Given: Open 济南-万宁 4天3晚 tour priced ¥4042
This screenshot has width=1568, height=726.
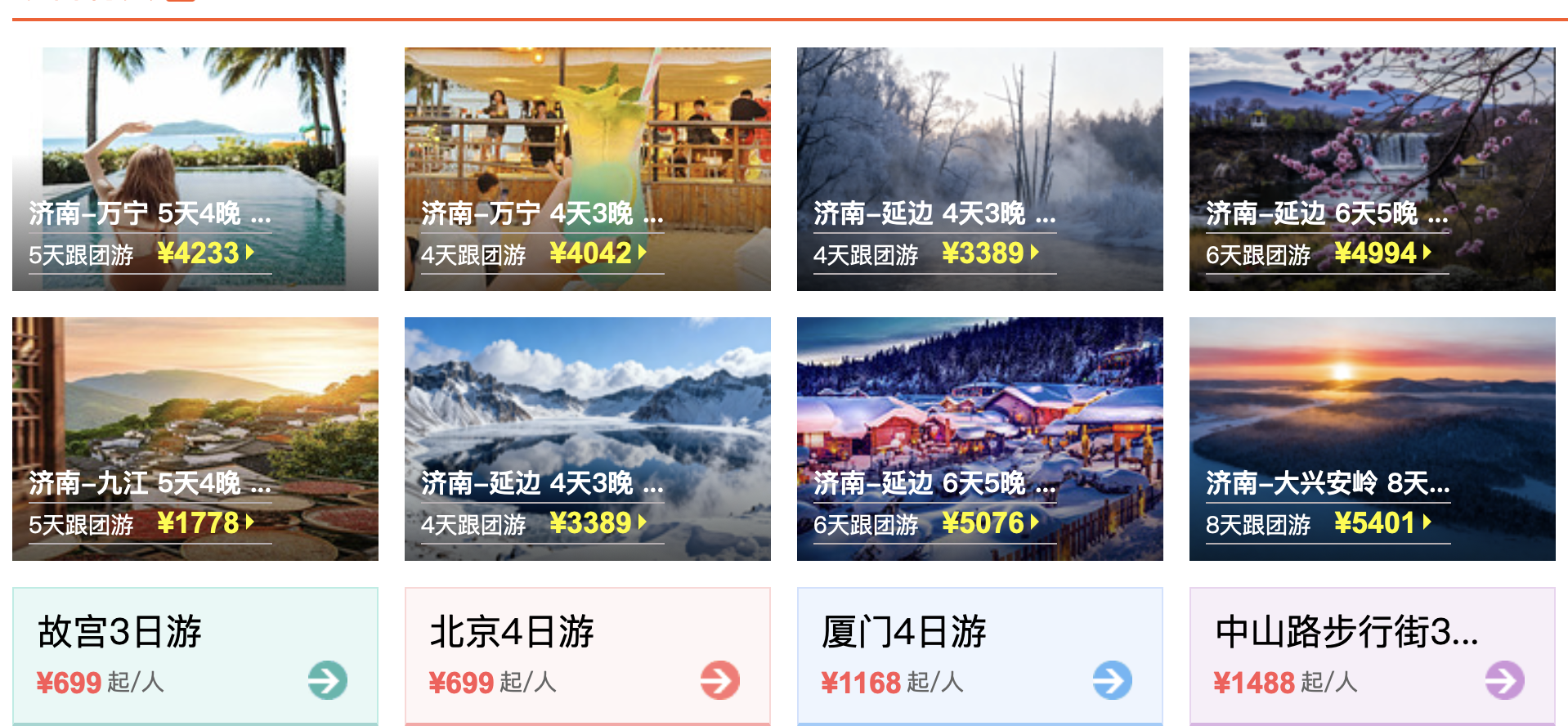Looking at the screenshot, I should click(587, 169).
